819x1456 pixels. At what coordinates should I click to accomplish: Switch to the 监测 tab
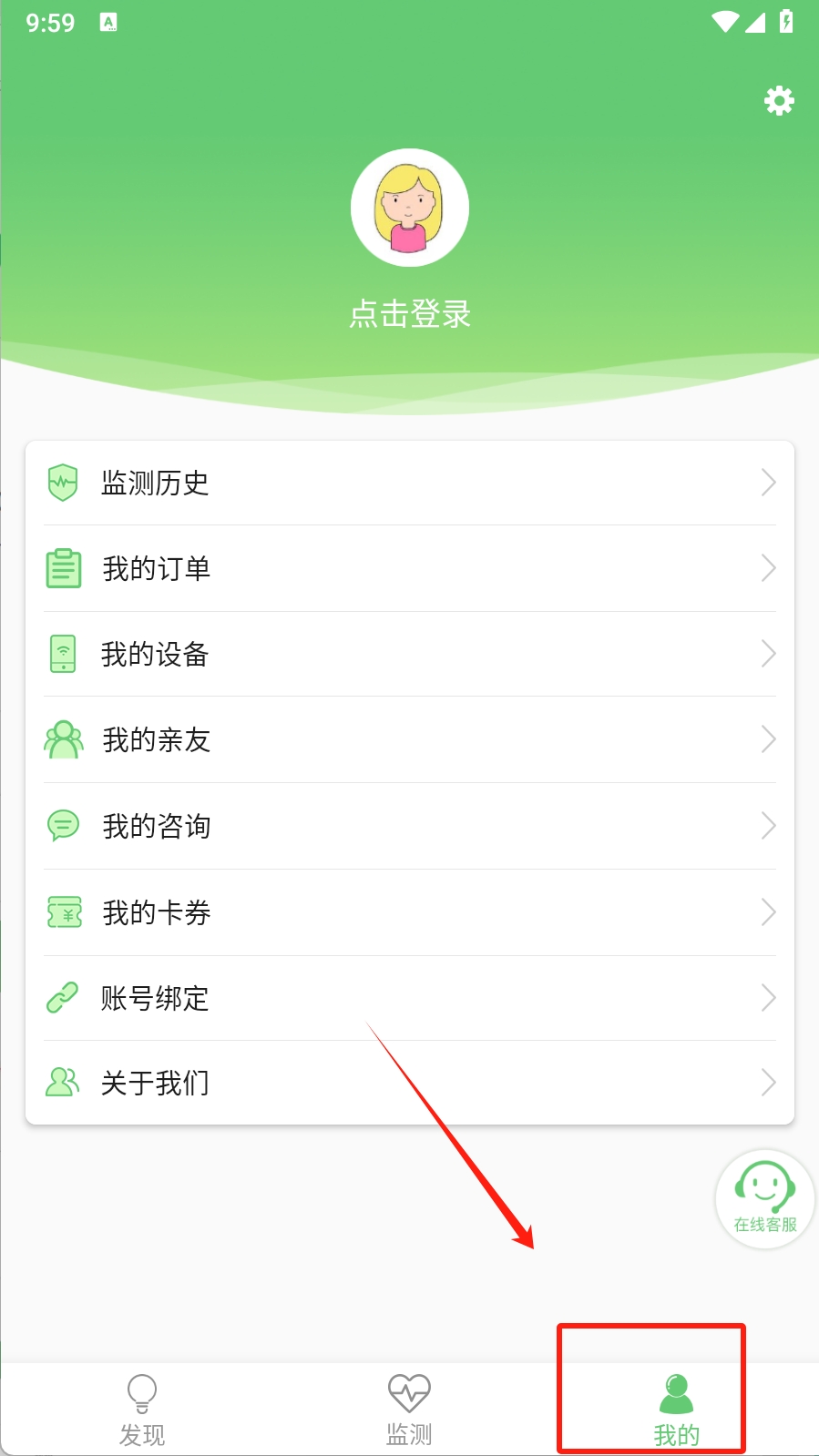[409, 1410]
